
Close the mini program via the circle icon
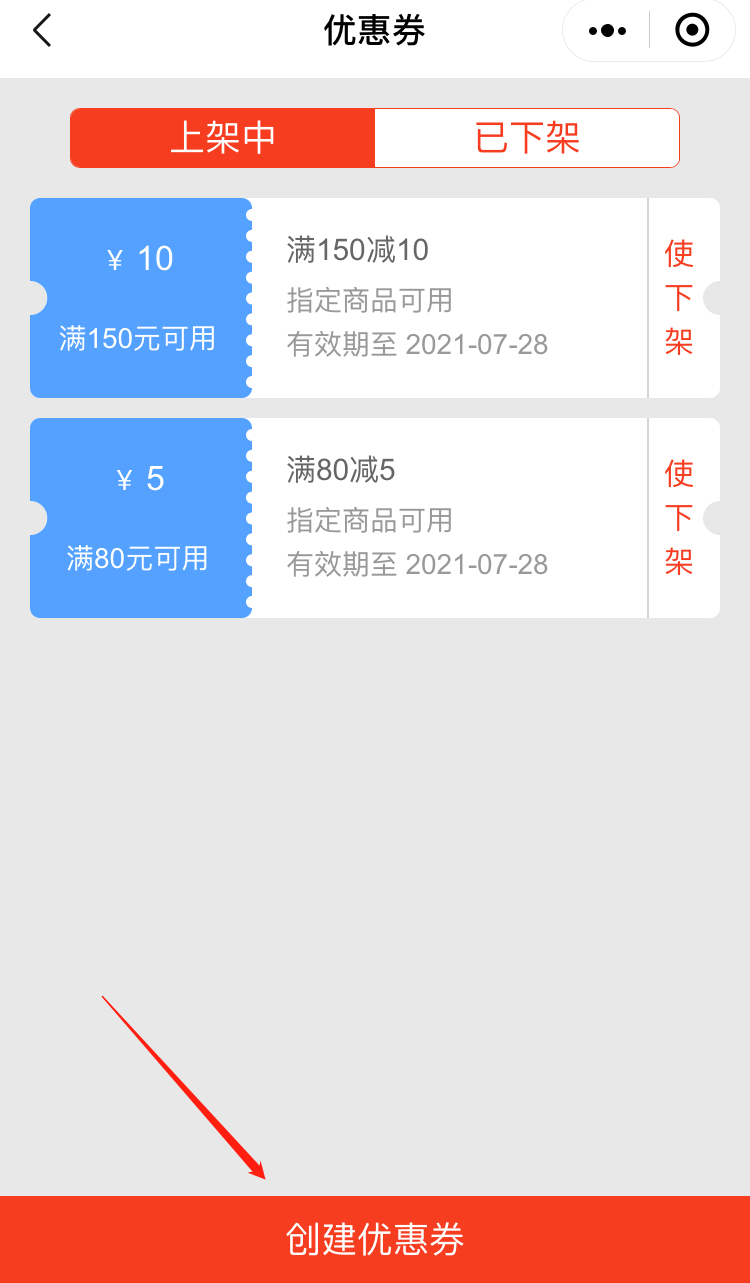coord(692,31)
